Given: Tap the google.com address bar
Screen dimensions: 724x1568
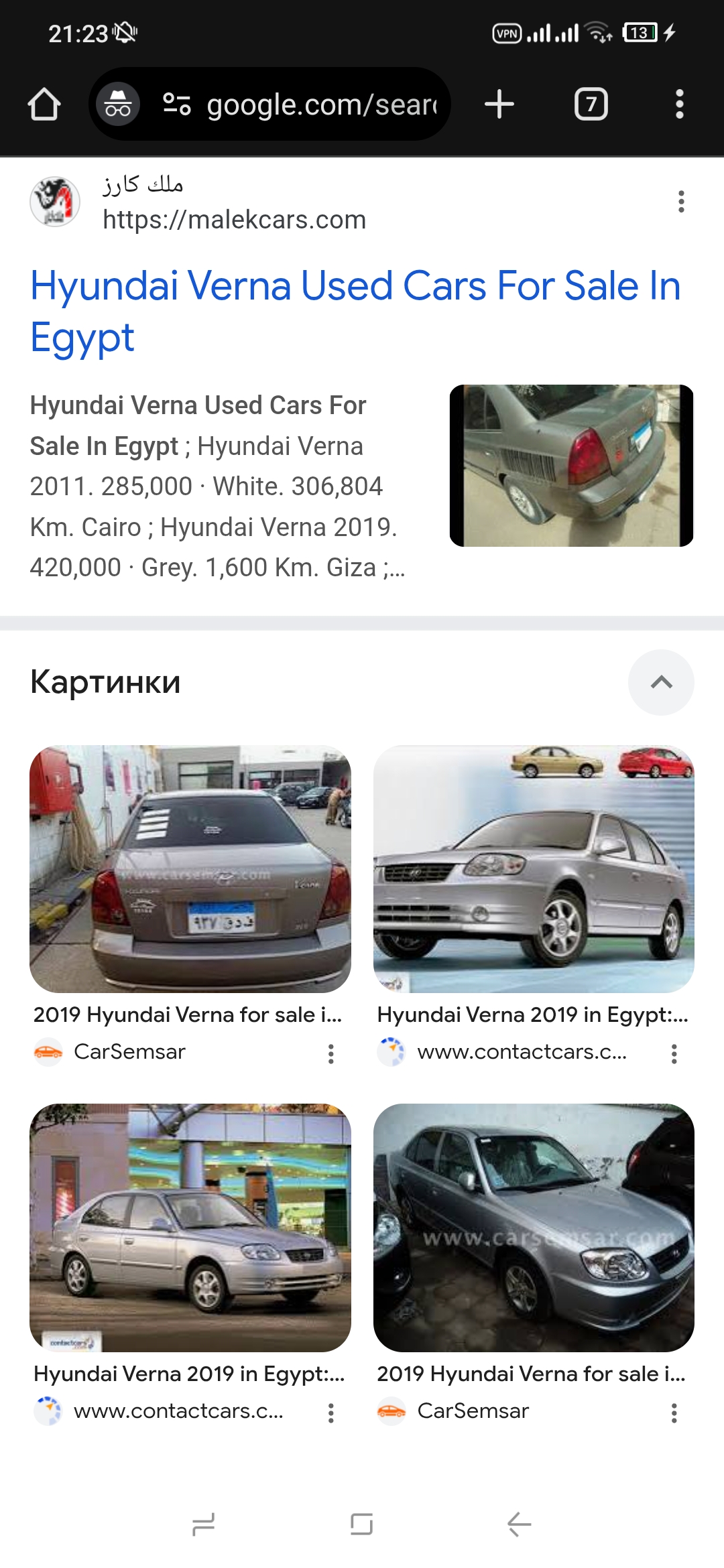Looking at the screenshot, I should coord(322,105).
